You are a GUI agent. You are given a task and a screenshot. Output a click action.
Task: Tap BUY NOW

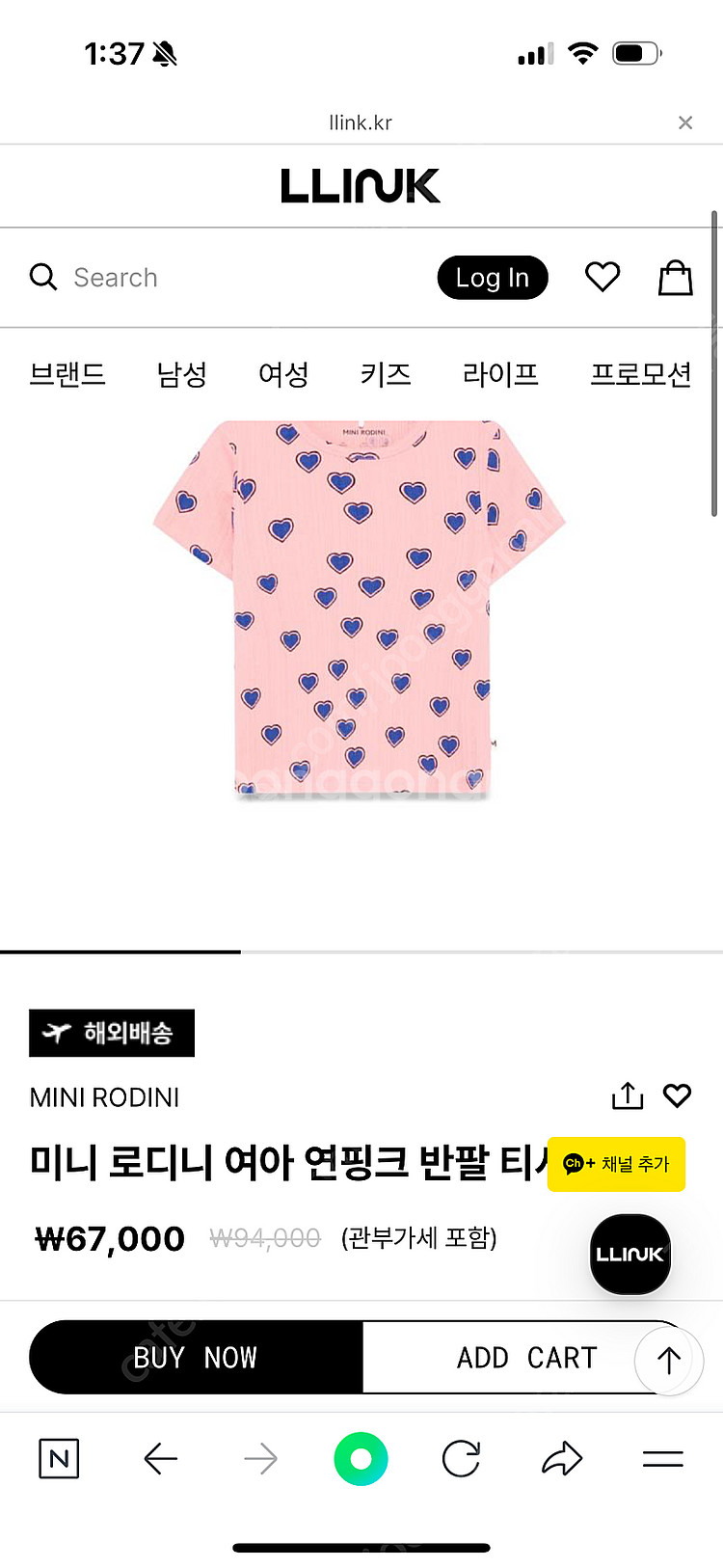pyautogui.click(x=196, y=1358)
